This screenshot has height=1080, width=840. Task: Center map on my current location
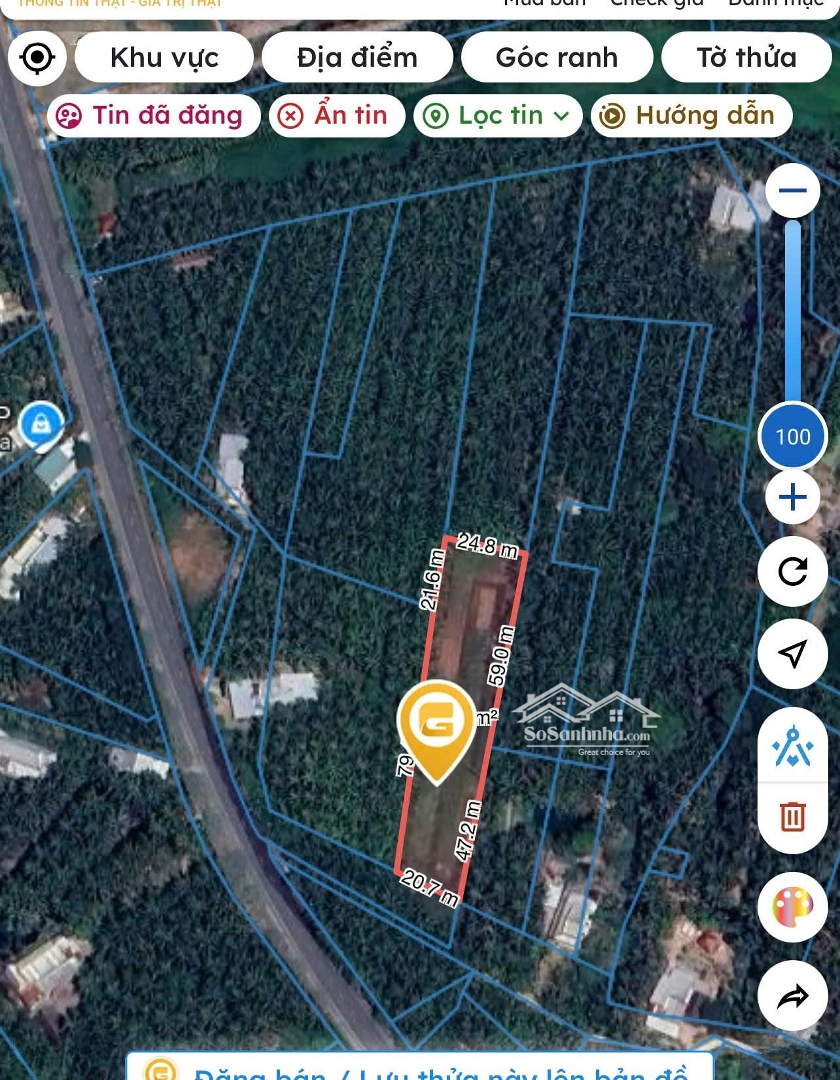coord(37,57)
